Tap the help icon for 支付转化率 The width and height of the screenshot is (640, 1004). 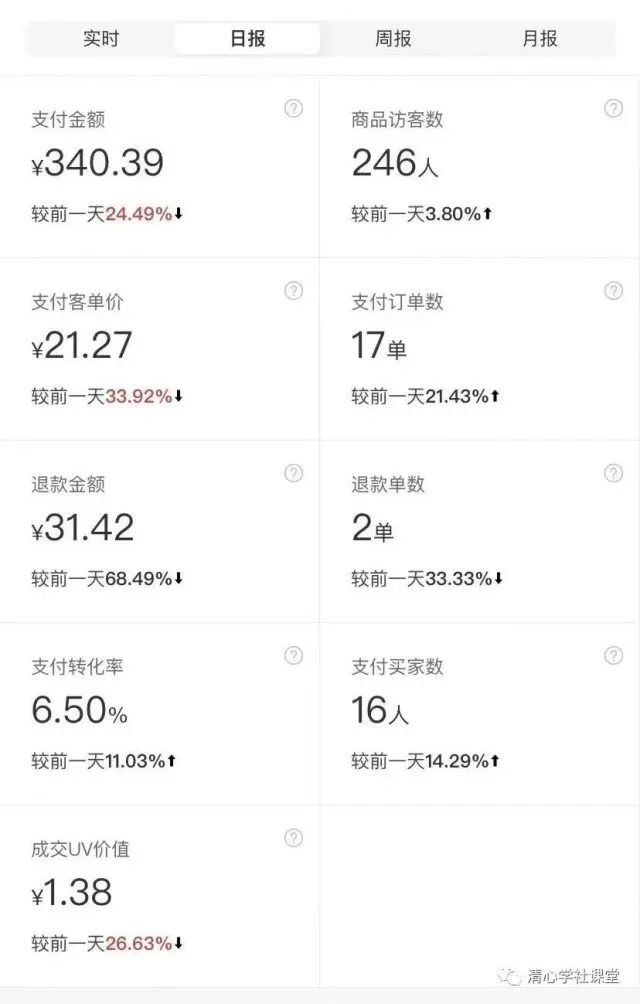pyautogui.click(x=294, y=656)
